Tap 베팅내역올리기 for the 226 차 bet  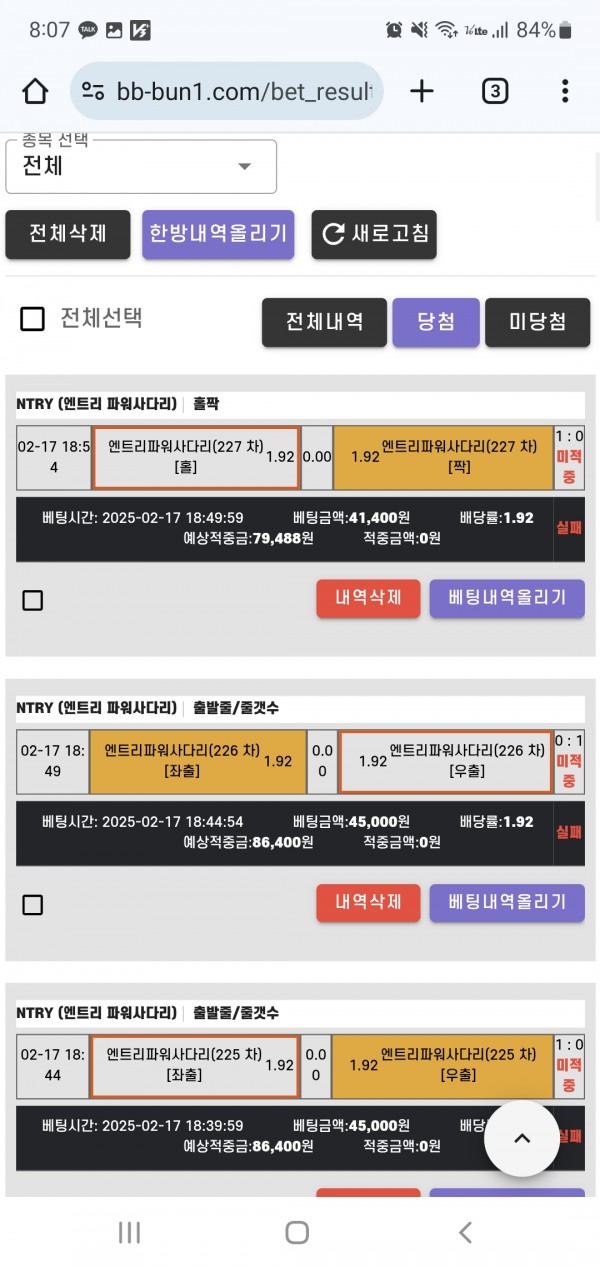coord(507,902)
